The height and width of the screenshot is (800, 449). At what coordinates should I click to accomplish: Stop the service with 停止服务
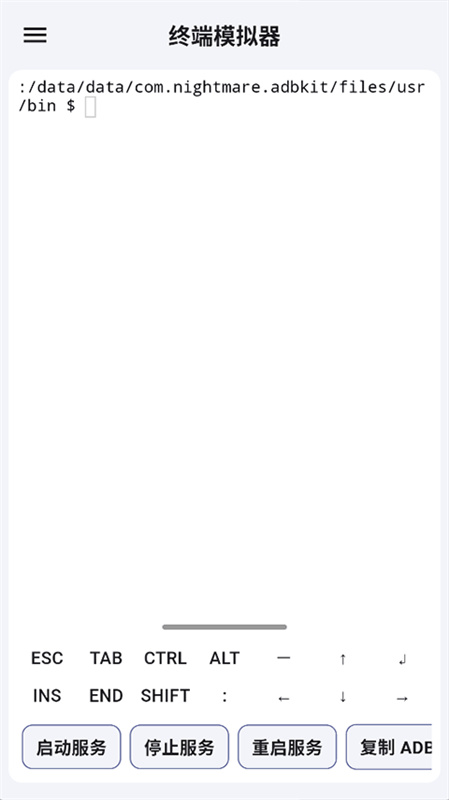point(179,747)
